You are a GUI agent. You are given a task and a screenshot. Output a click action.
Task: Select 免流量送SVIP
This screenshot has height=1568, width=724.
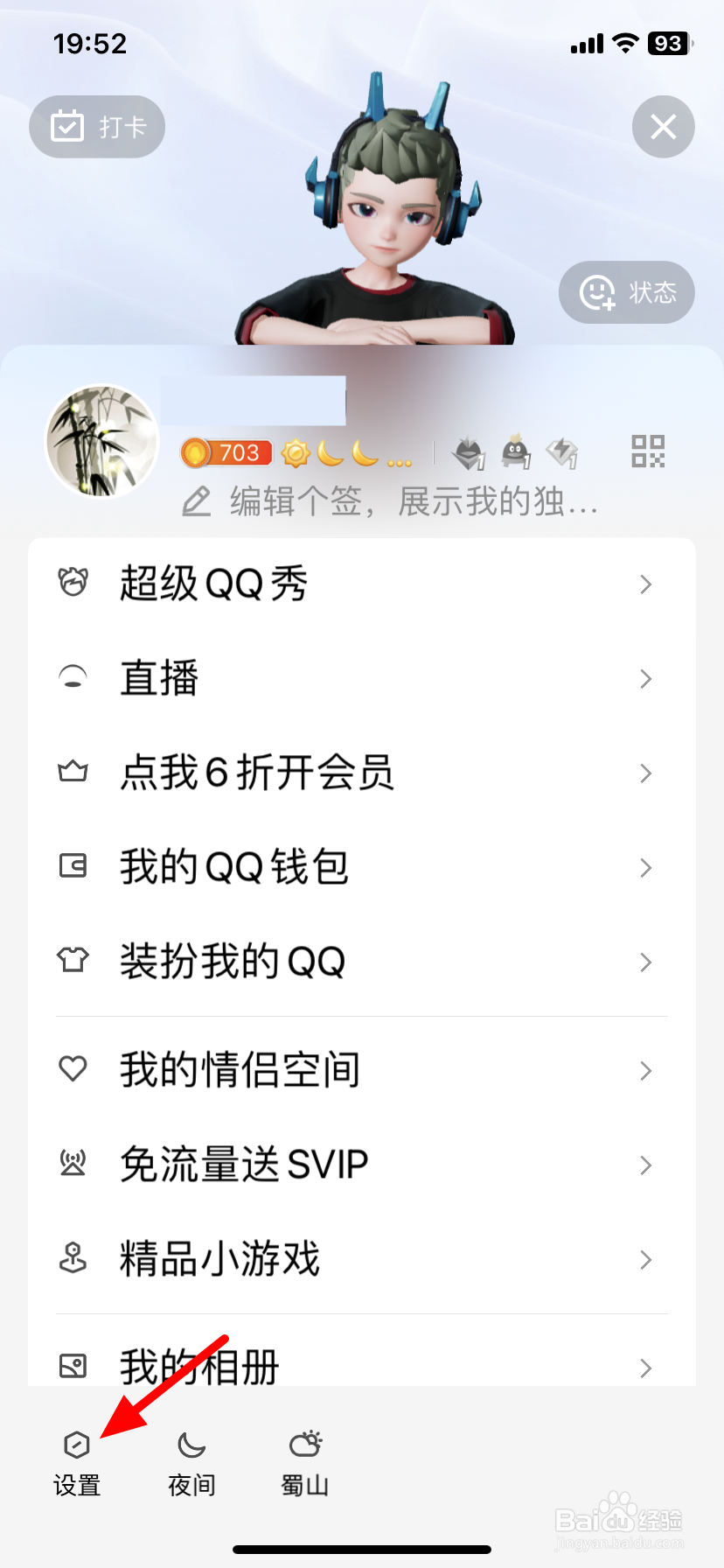coord(362,1165)
